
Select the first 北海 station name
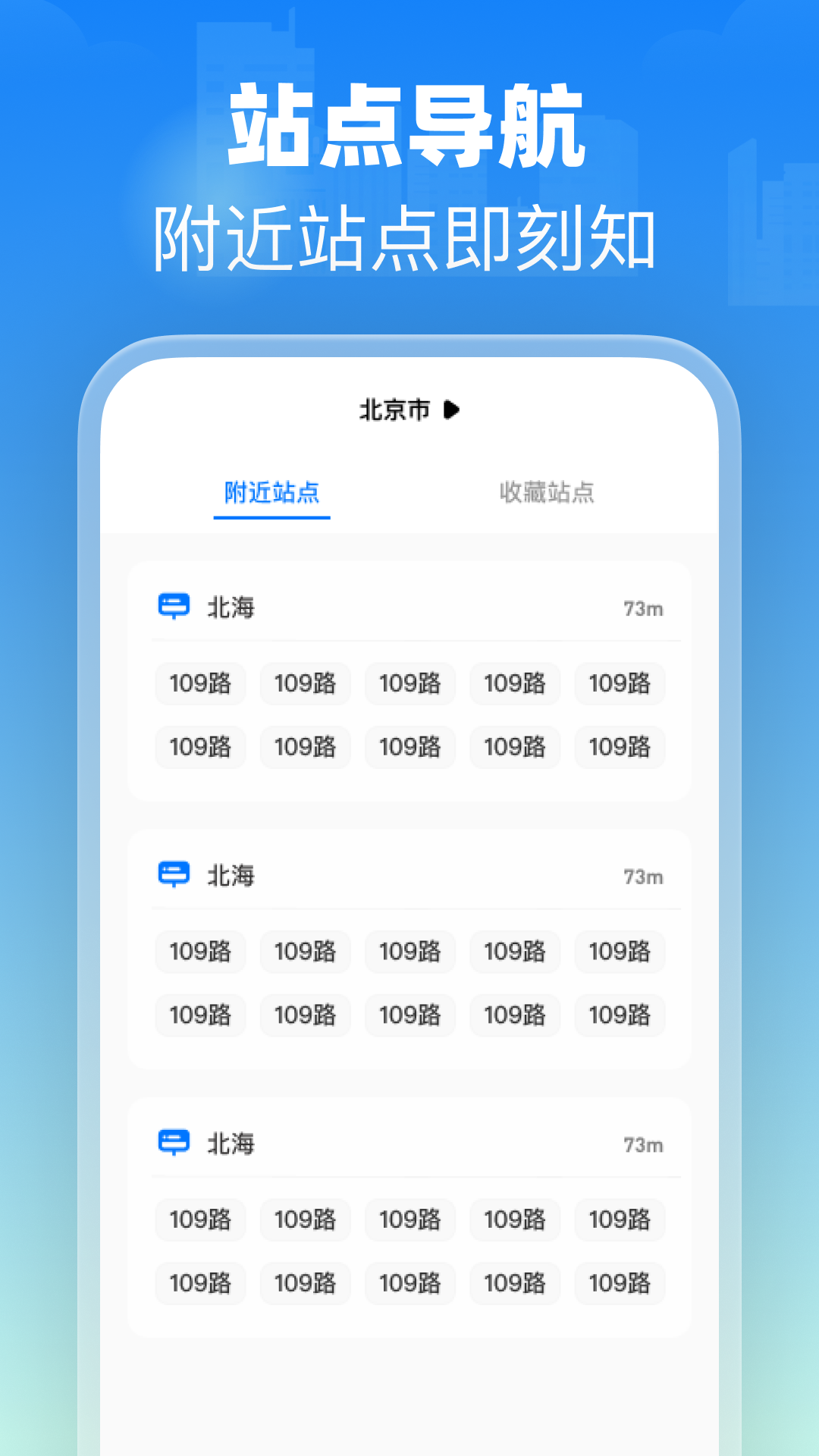(x=225, y=607)
